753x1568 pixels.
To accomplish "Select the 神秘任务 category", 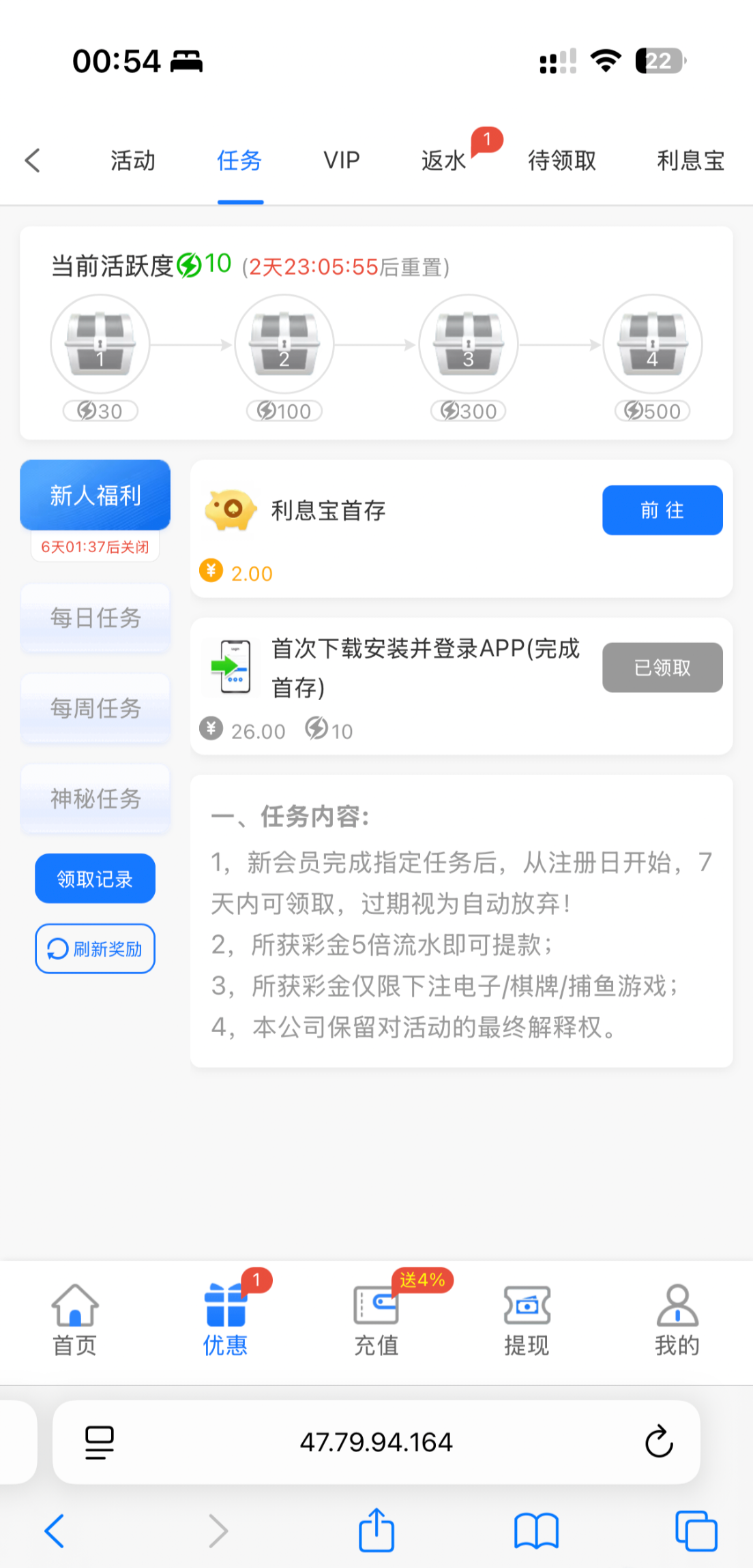I will click(95, 798).
